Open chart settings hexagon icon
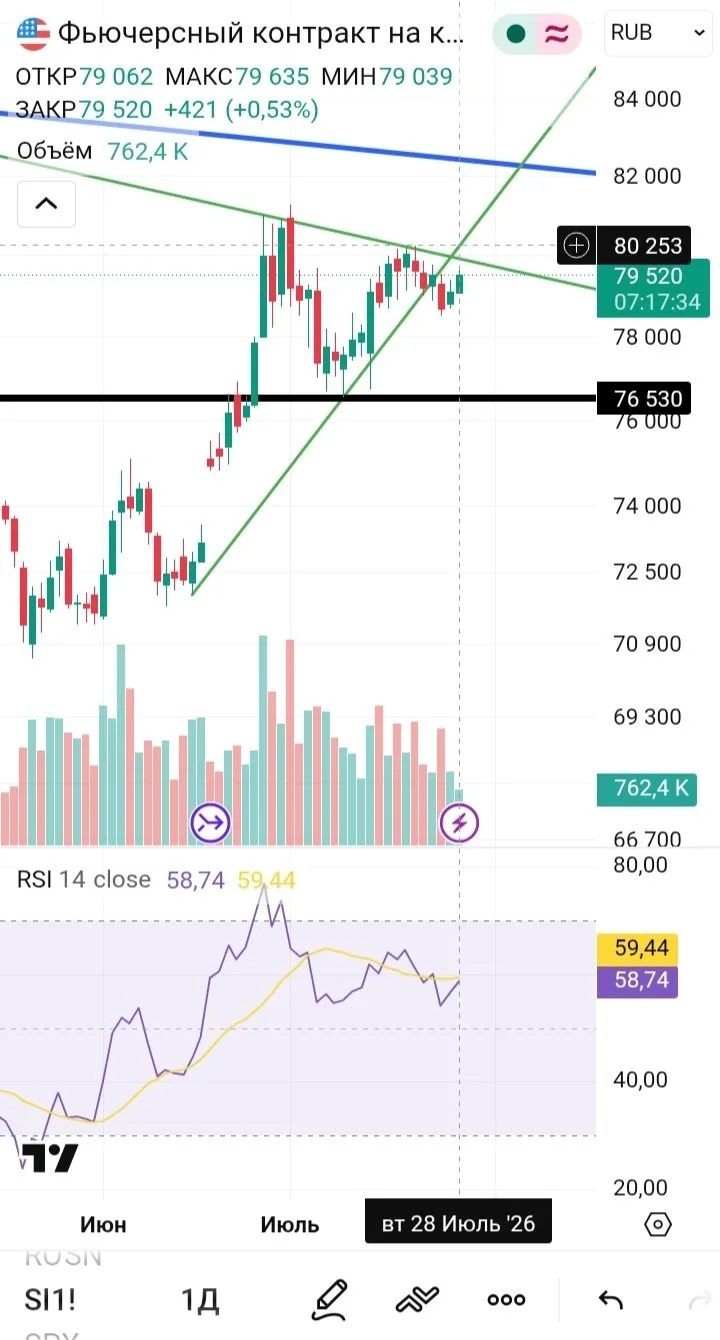 tap(658, 1224)
